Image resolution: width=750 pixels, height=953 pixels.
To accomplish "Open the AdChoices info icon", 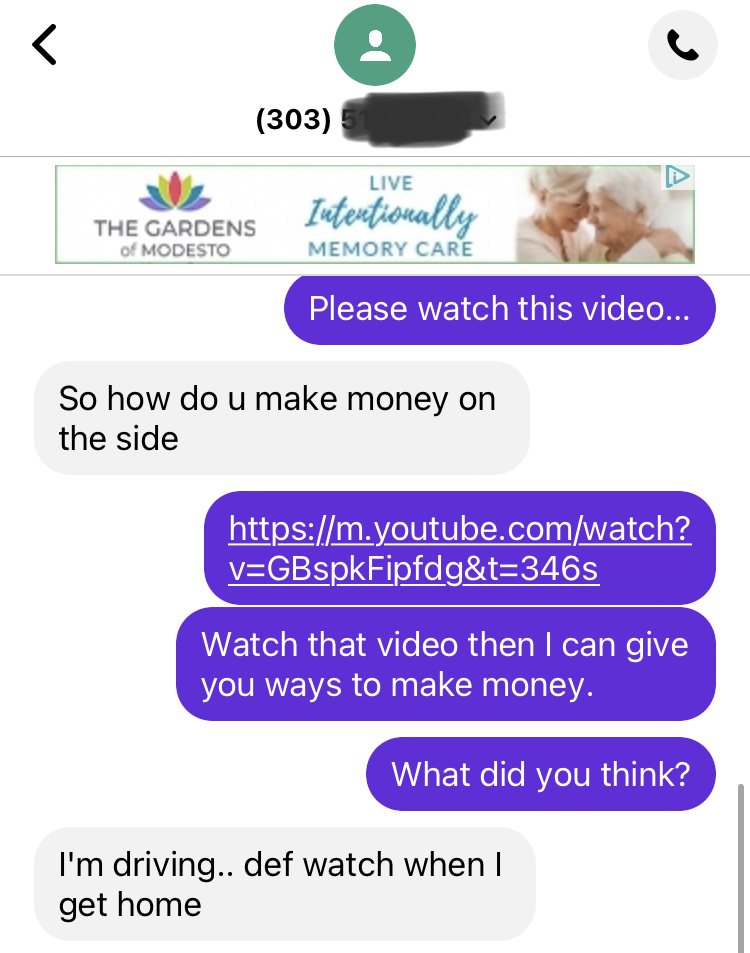I will click(x=678, y=177).
